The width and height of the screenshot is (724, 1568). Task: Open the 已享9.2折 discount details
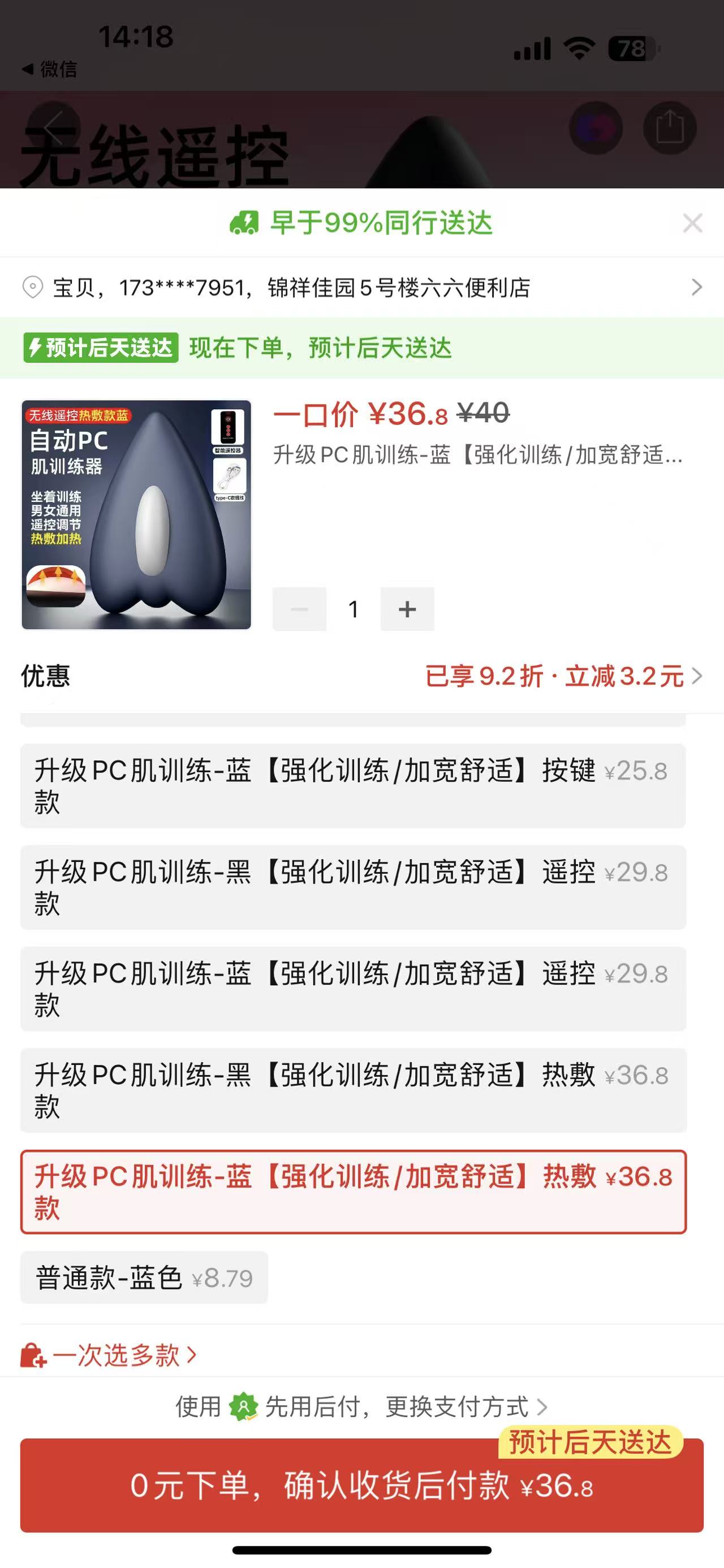coord(563,676)
